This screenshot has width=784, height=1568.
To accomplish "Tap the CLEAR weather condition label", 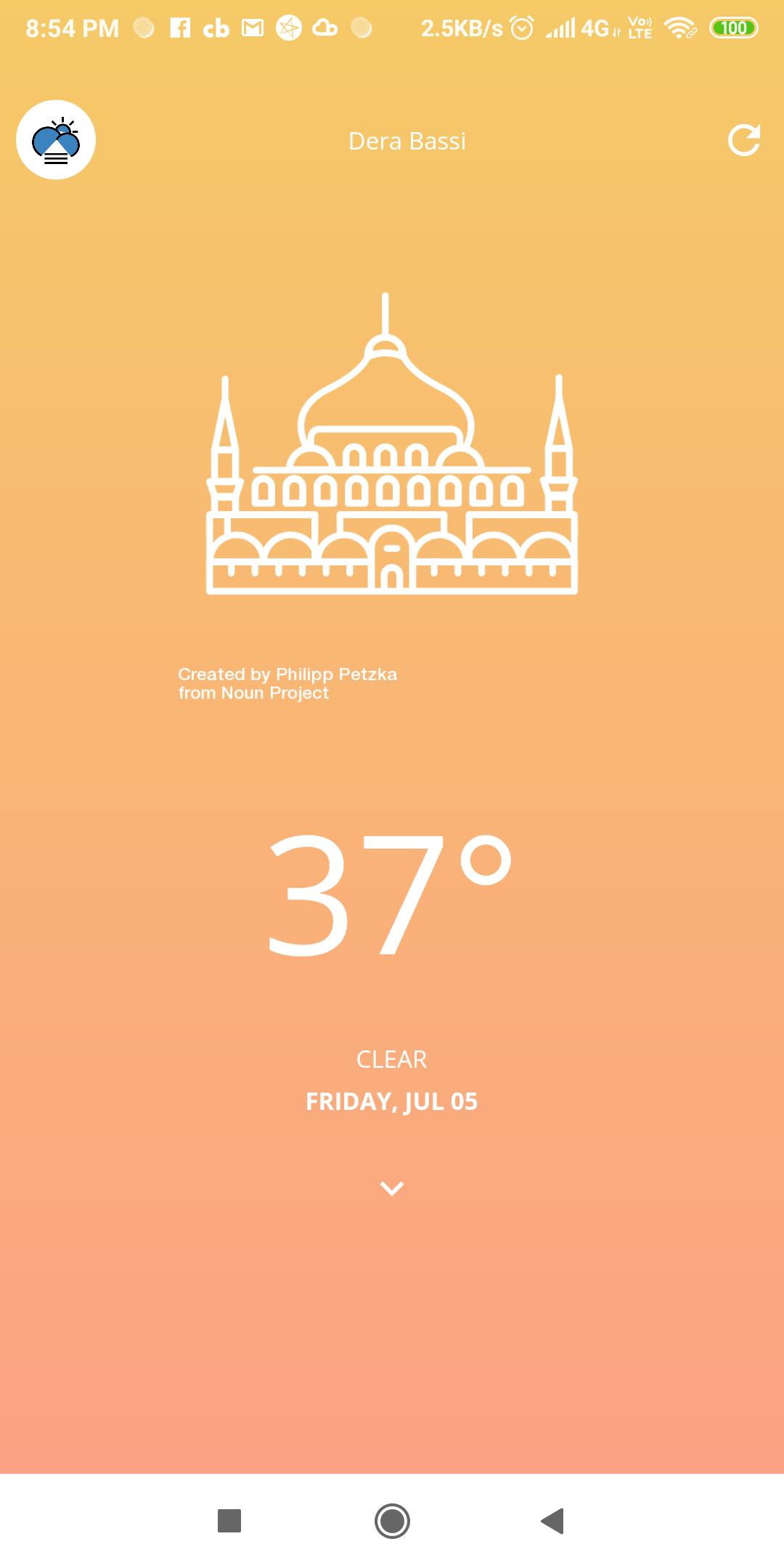I will click(391, 1061).
